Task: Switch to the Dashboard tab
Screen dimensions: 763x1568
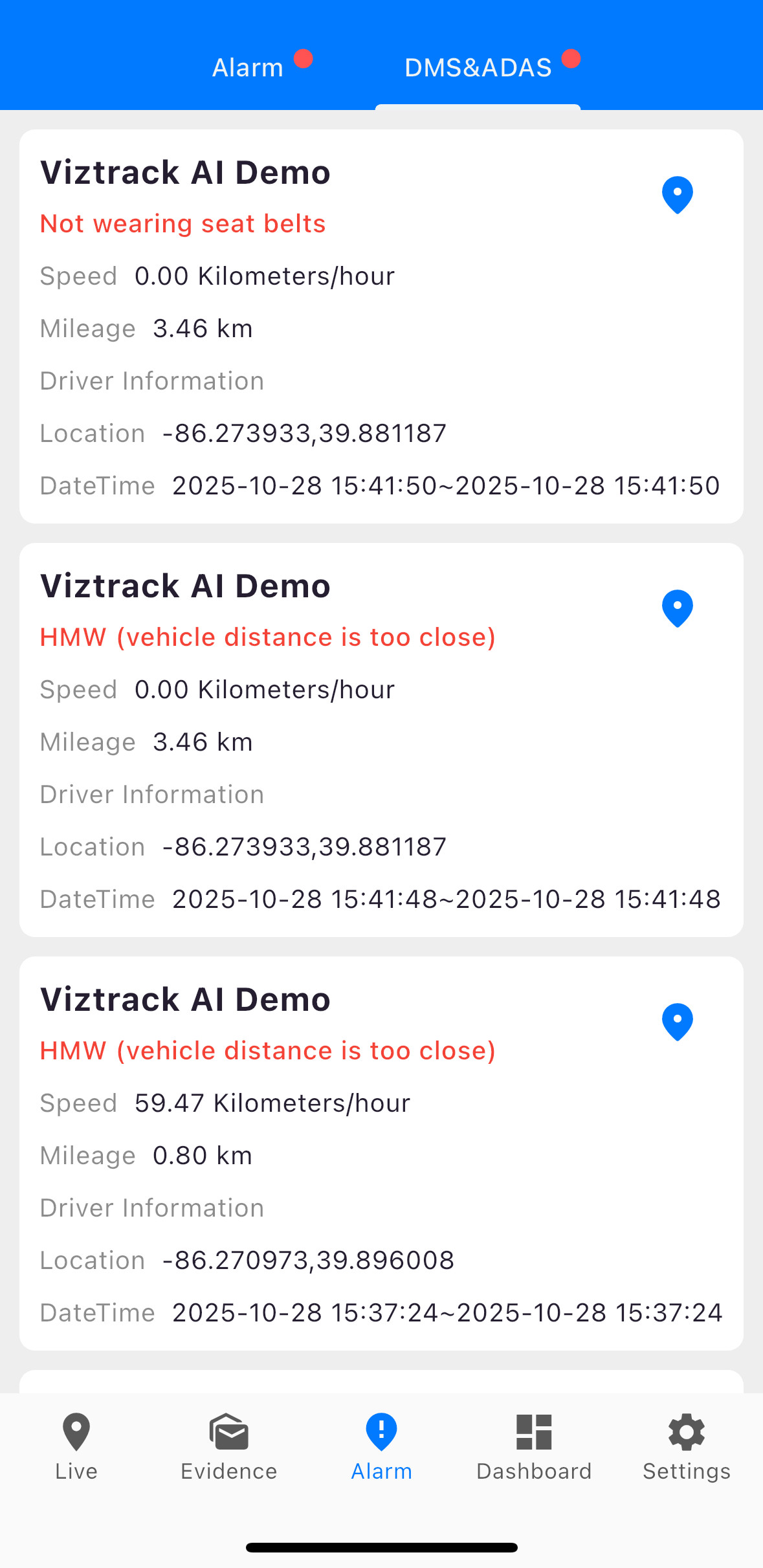Action: [x=534, y=1447]
